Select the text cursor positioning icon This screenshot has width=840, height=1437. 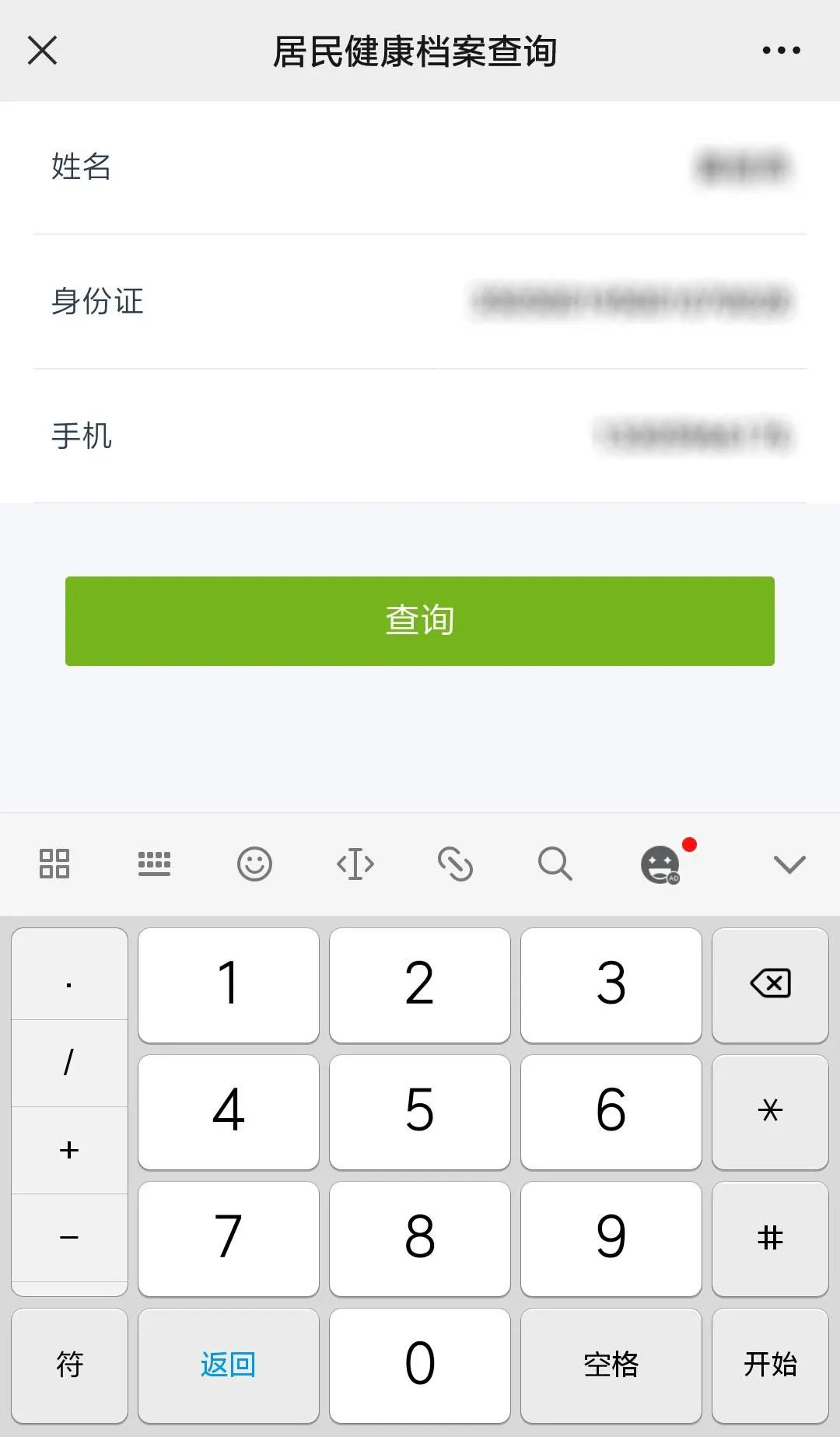click(355, 864)
